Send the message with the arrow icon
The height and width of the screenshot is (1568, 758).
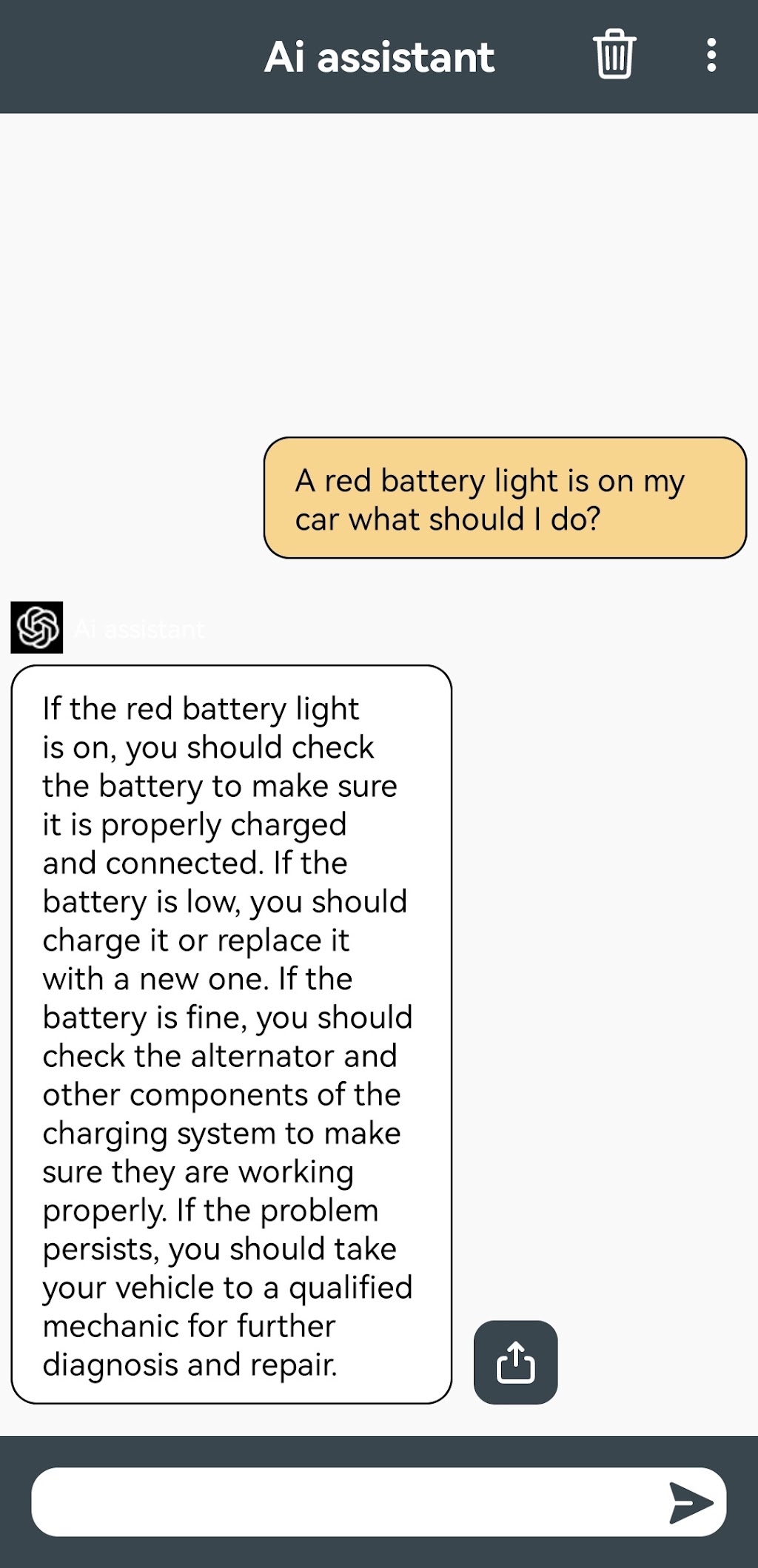coord(690,1502)
